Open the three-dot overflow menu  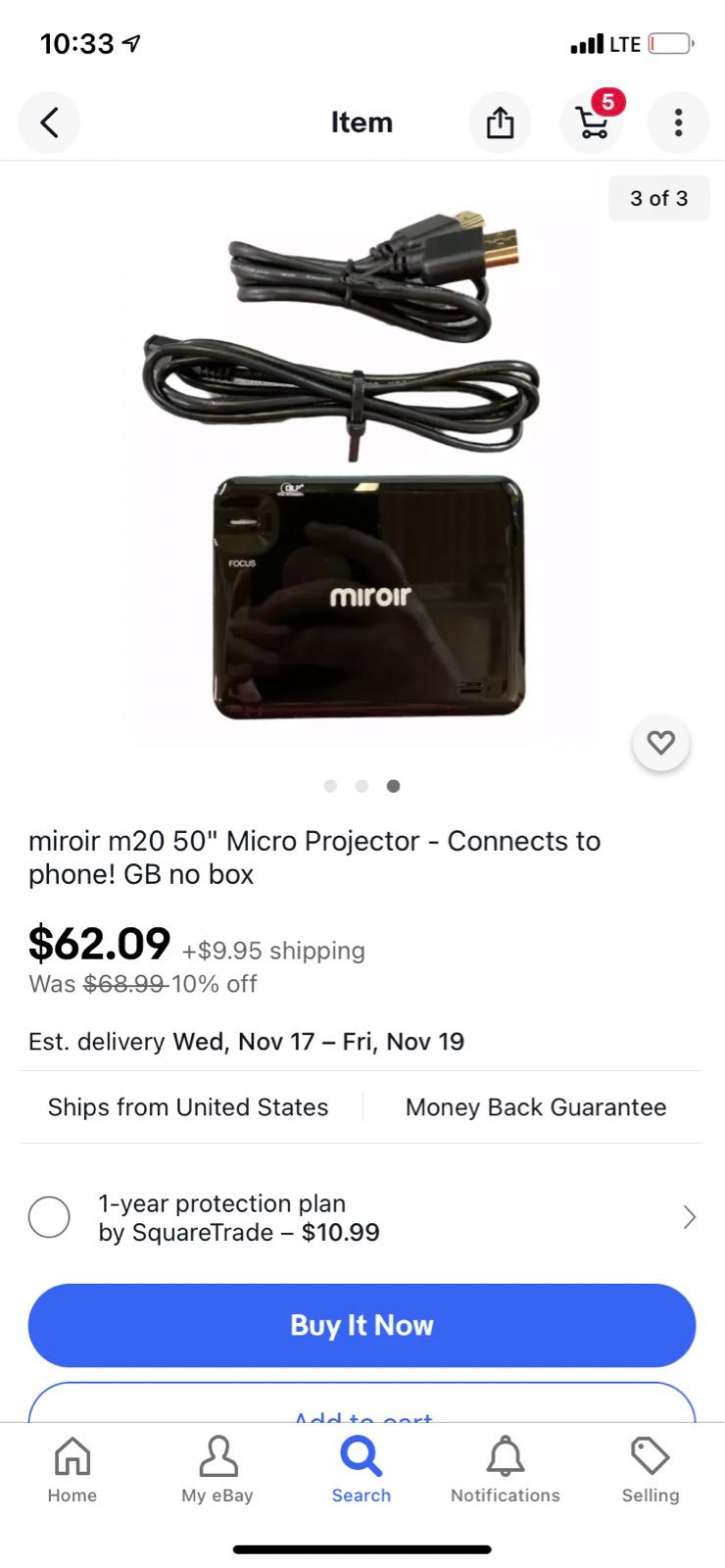(678, 122)
